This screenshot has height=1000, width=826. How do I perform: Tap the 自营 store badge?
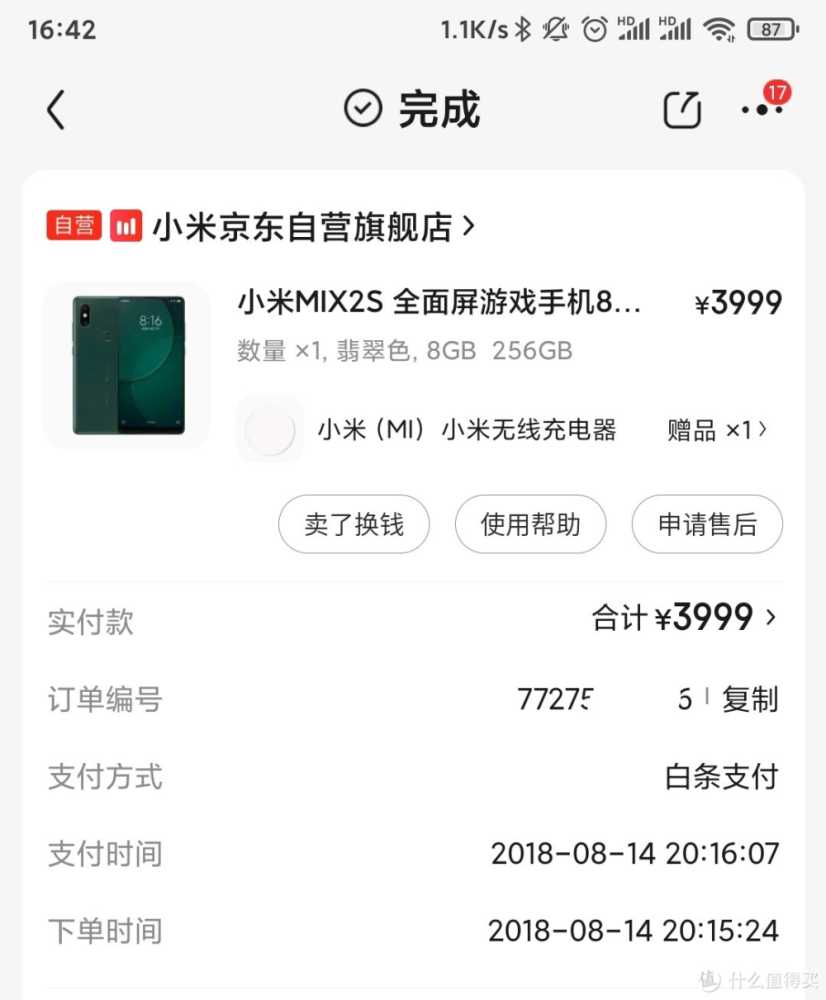(x=73, y=226)
